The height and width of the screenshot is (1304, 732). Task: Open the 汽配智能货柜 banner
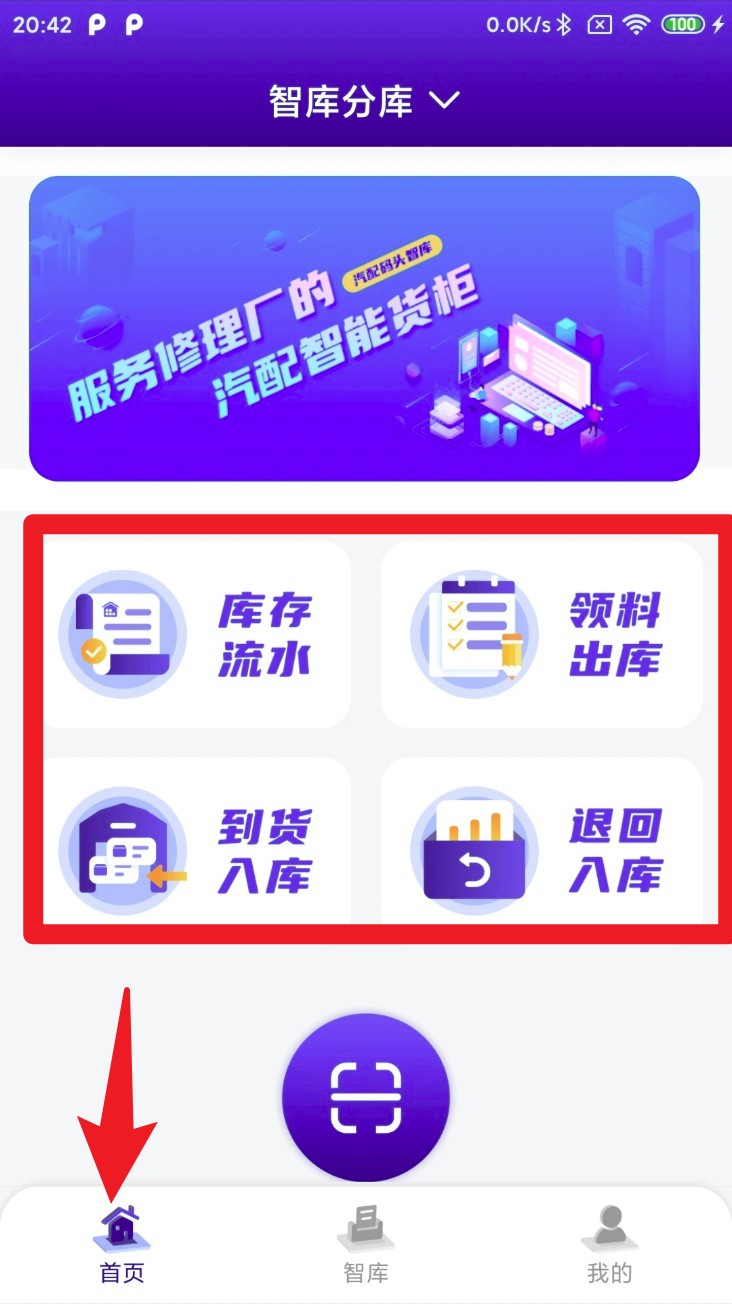[364, 328]
